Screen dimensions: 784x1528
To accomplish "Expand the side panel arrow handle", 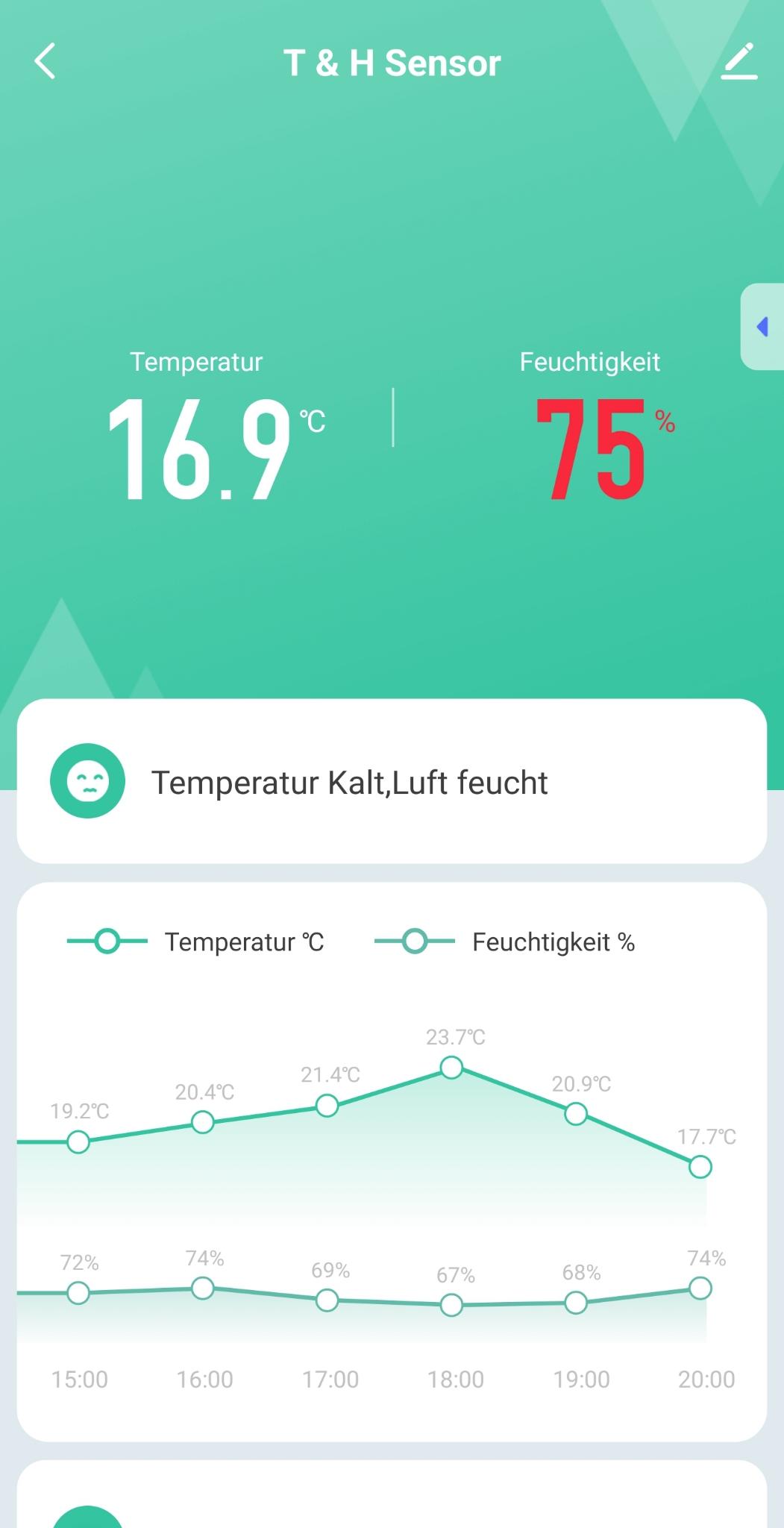I will [x=762, y=327].
